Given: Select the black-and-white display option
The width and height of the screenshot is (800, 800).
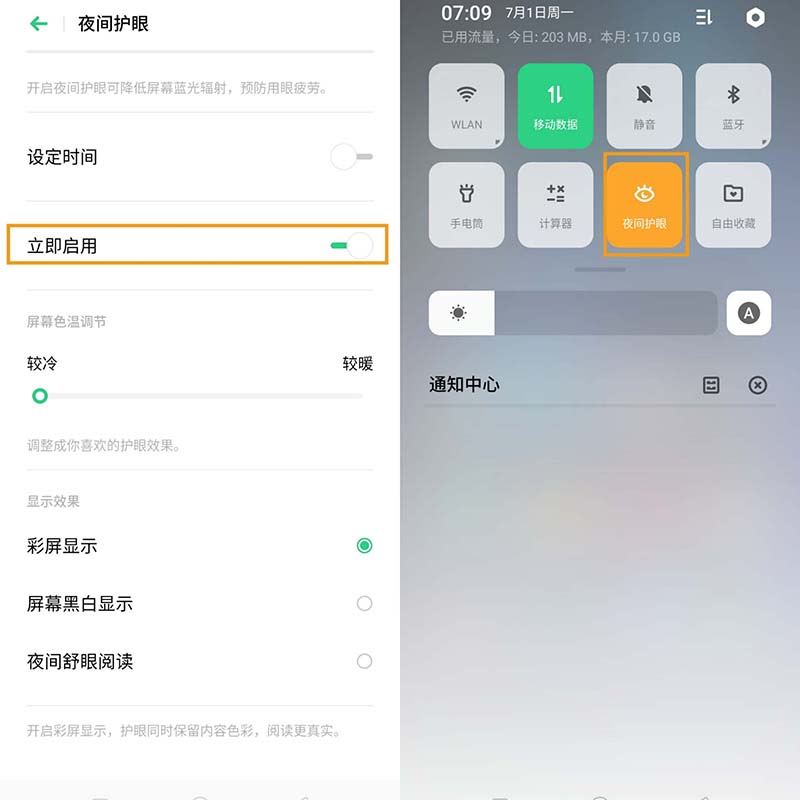Looking at the screenshot, I should tap(364, 604).
